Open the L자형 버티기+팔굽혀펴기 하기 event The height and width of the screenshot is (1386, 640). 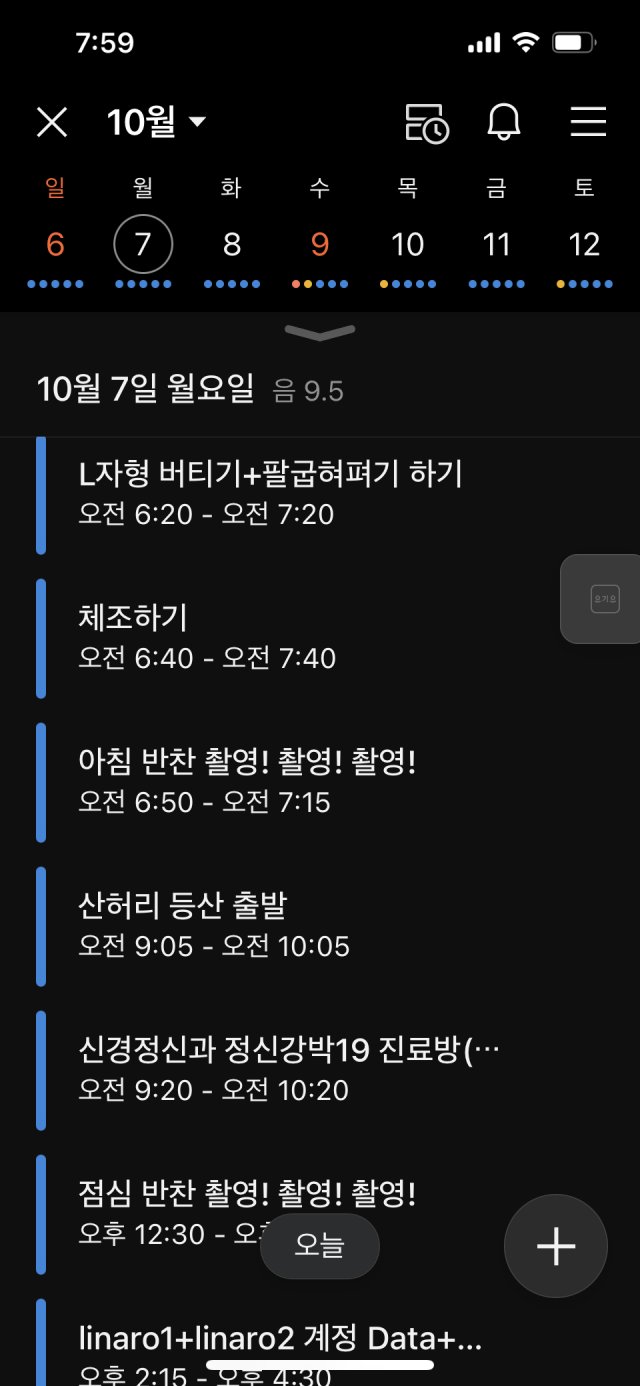coord(270,493)
